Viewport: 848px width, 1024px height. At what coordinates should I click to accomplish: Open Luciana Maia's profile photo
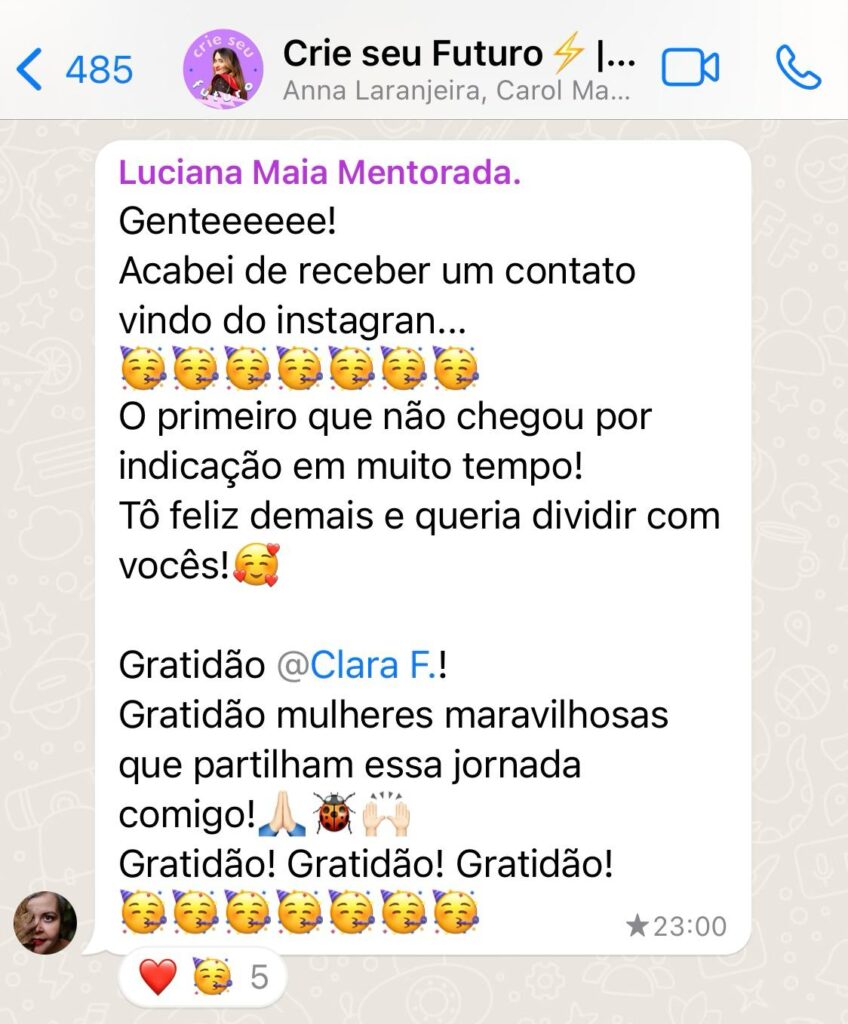[x=45, y=922]
